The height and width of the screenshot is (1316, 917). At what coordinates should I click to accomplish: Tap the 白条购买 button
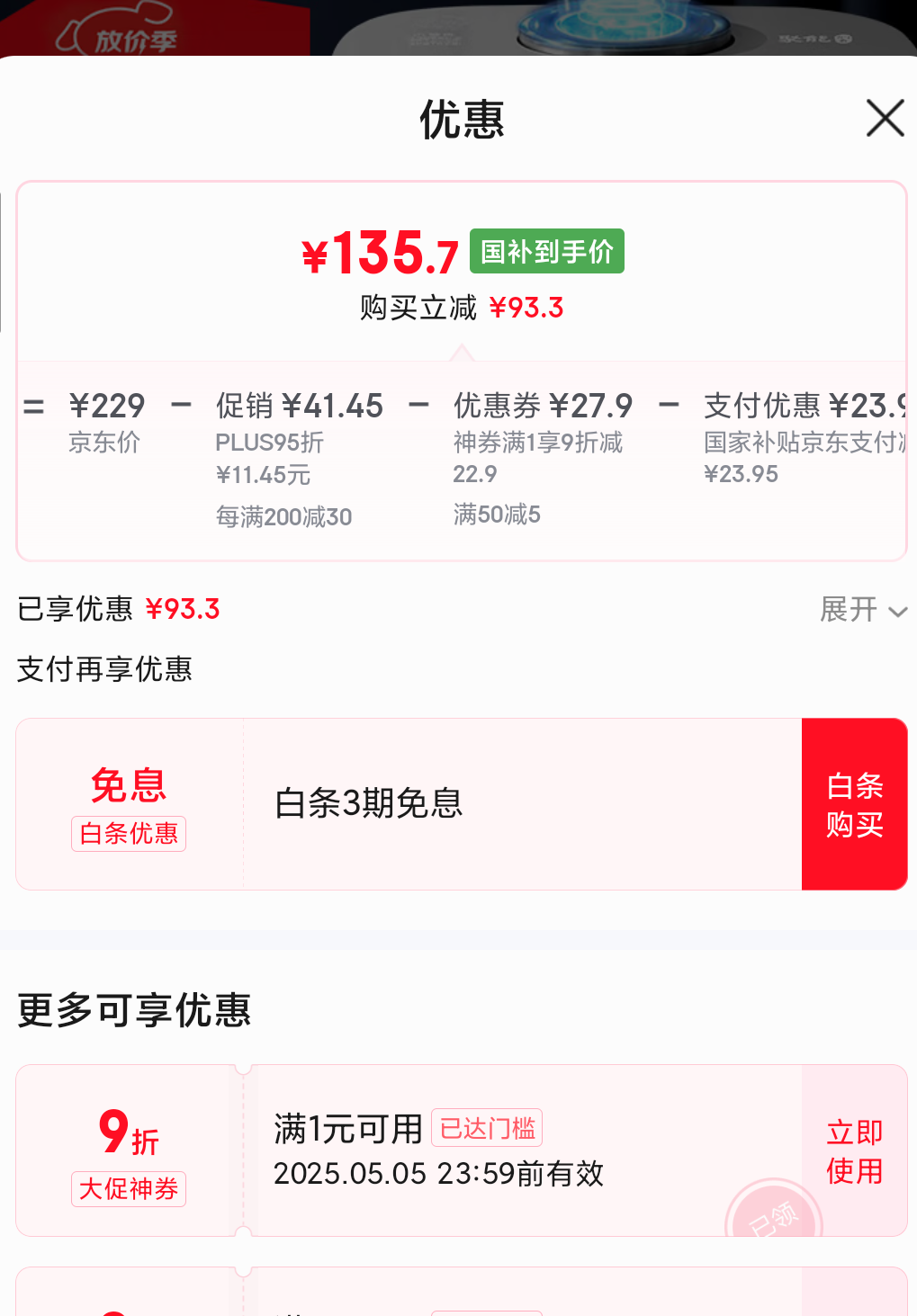coord(854,804)
